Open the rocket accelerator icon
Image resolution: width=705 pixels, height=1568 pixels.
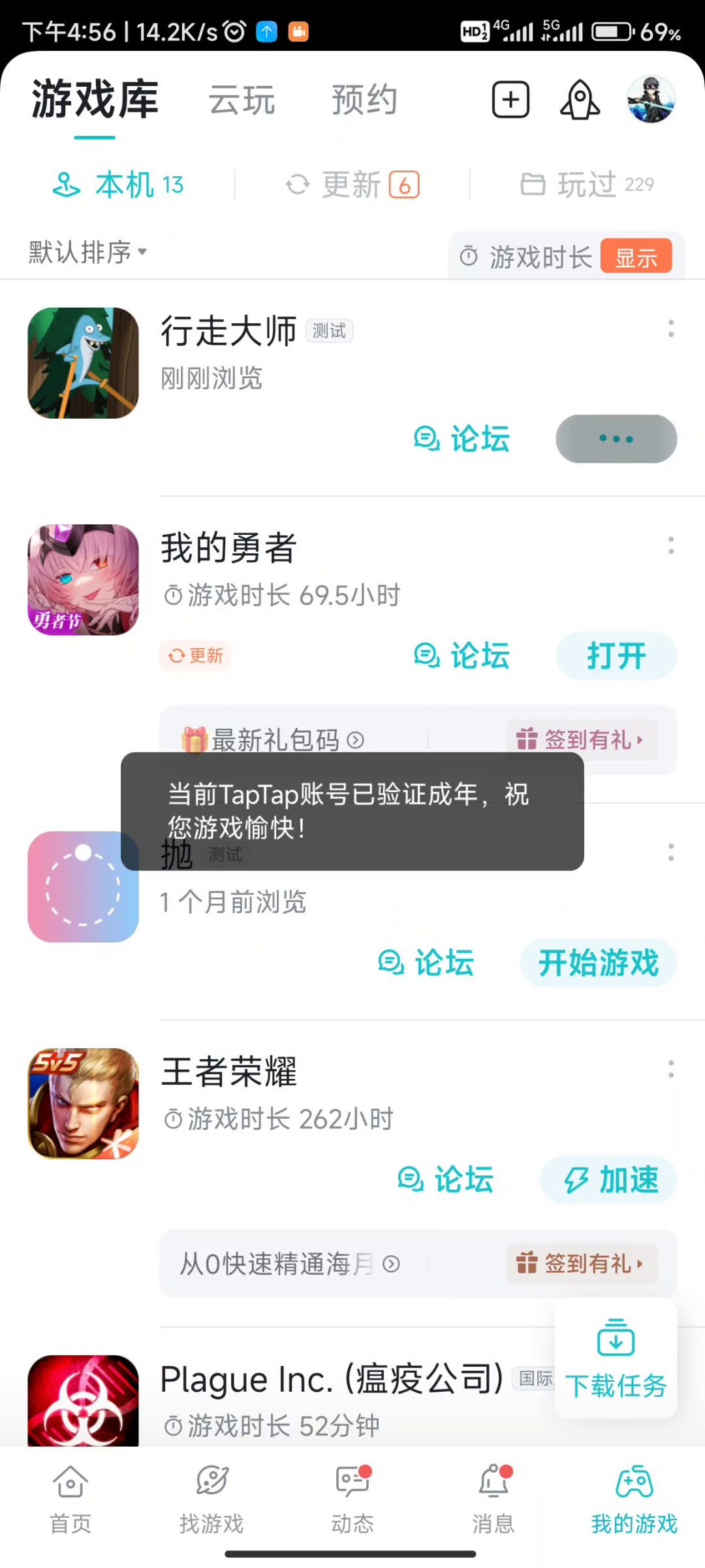point(580,100)
